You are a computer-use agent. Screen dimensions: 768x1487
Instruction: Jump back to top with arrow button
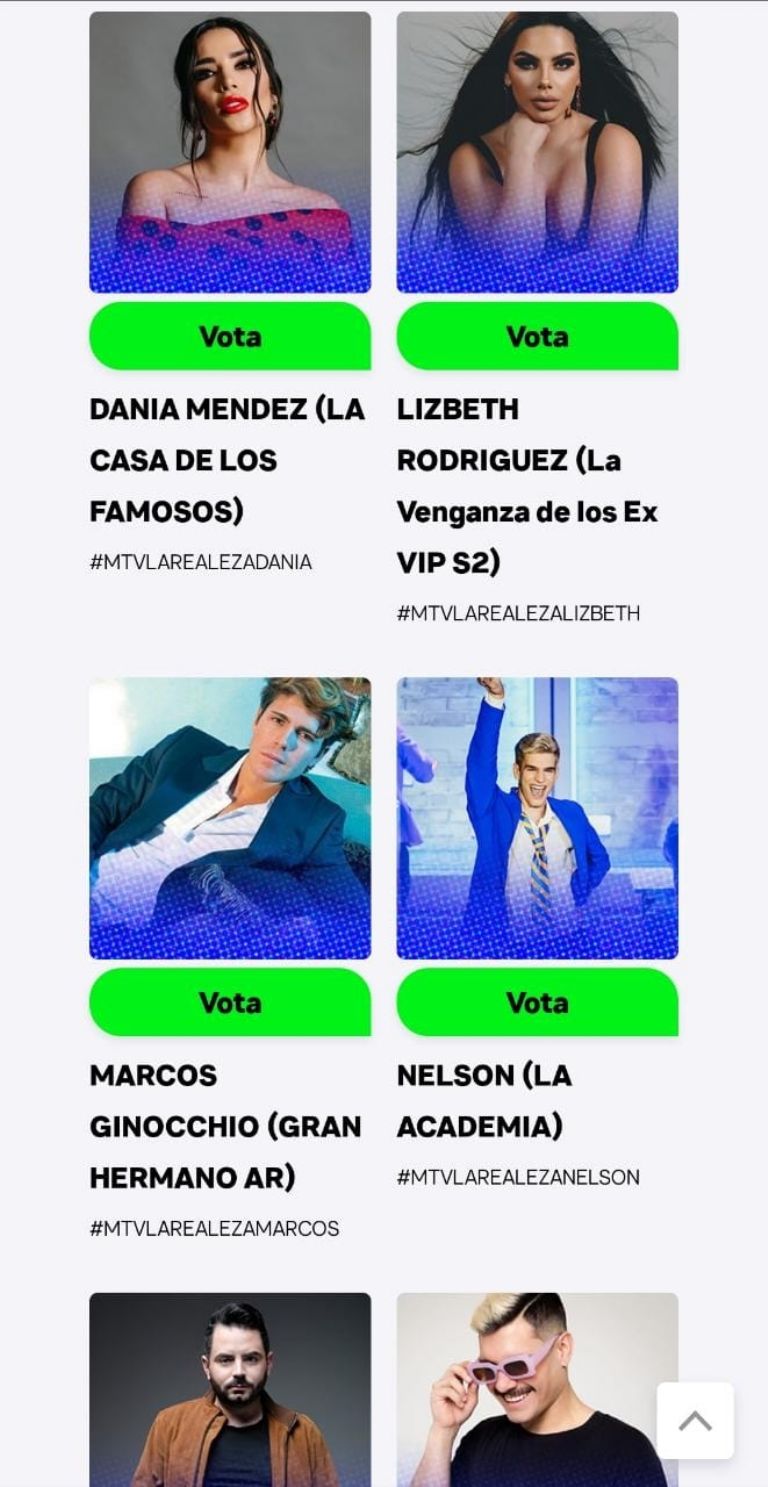(695, 1421)
